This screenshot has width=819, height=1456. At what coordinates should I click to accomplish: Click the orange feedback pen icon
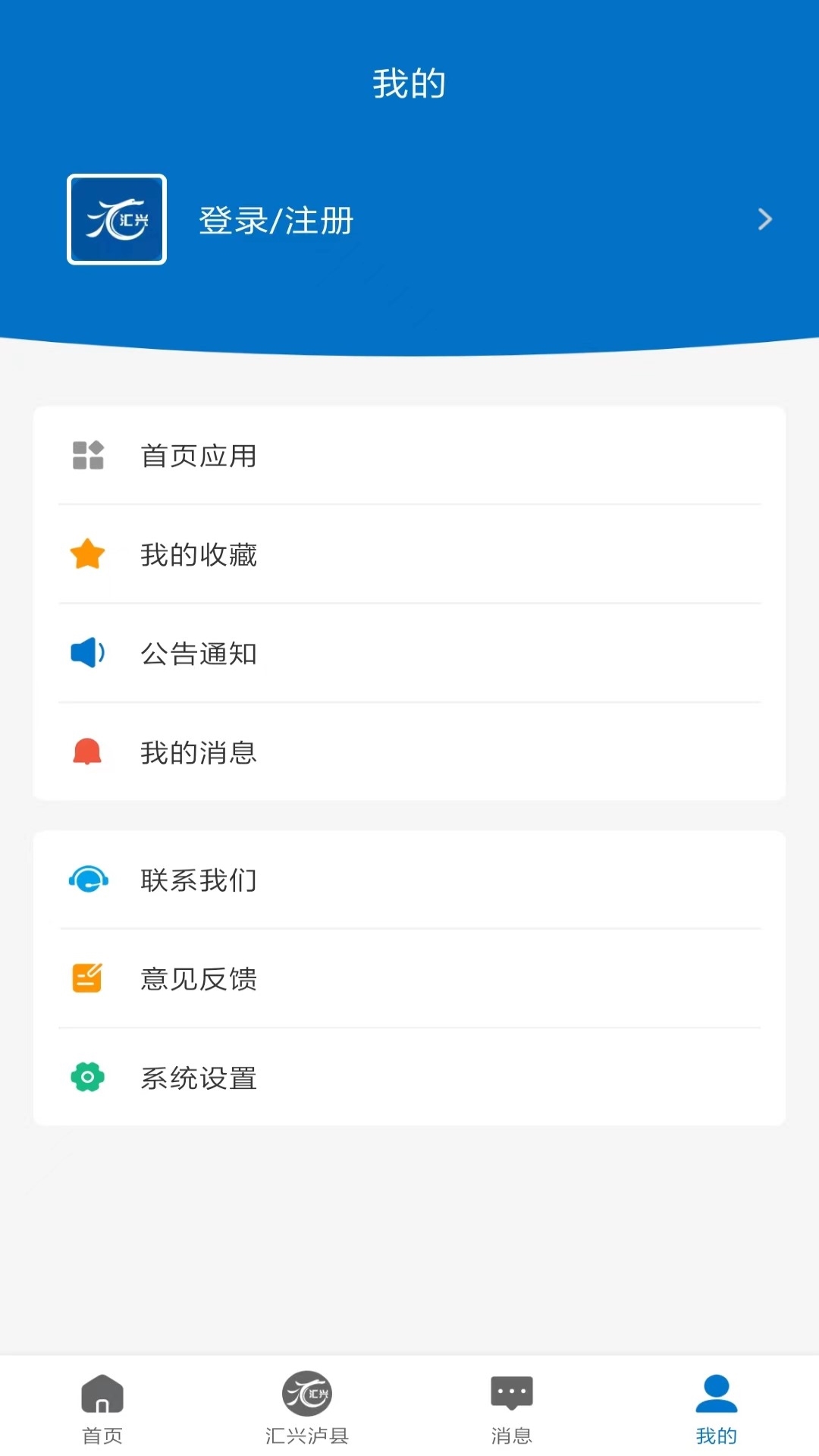[x=87, y=979]
